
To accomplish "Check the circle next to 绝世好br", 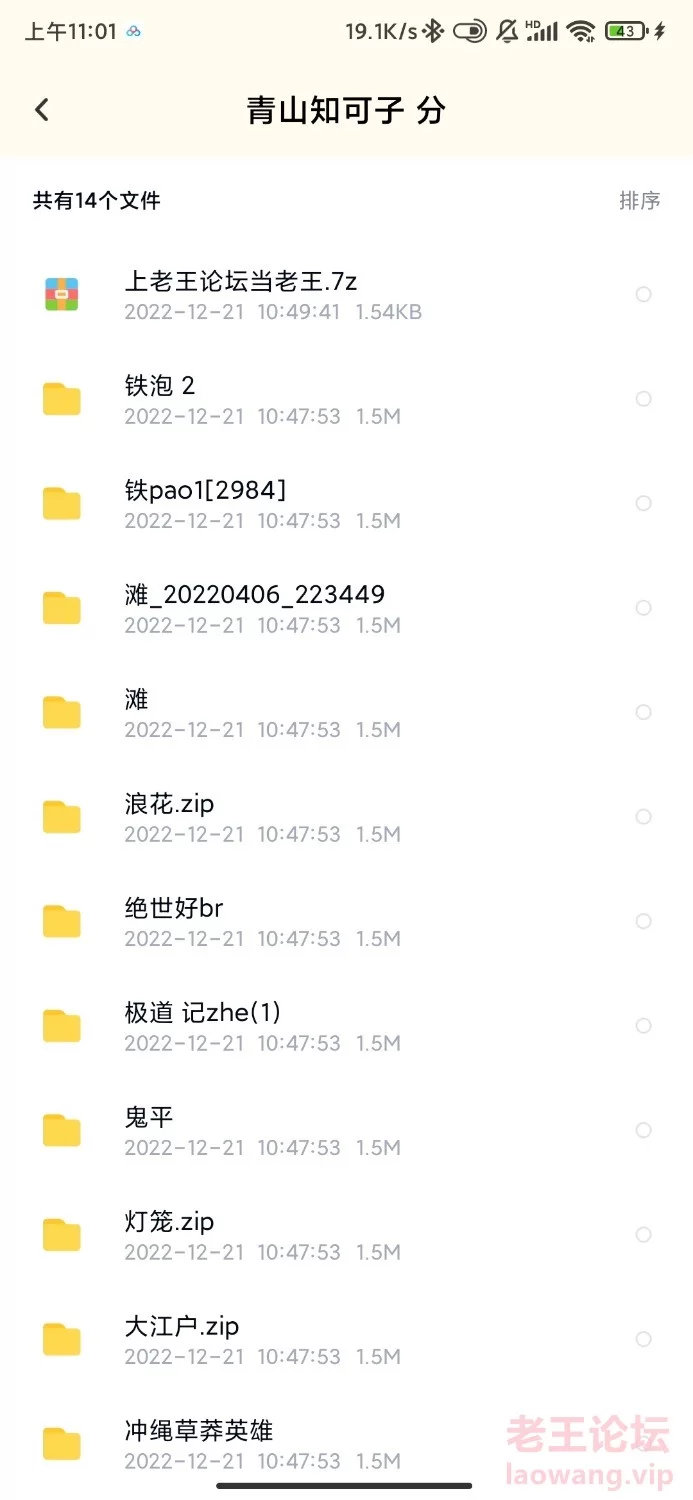I will [644, 921].
